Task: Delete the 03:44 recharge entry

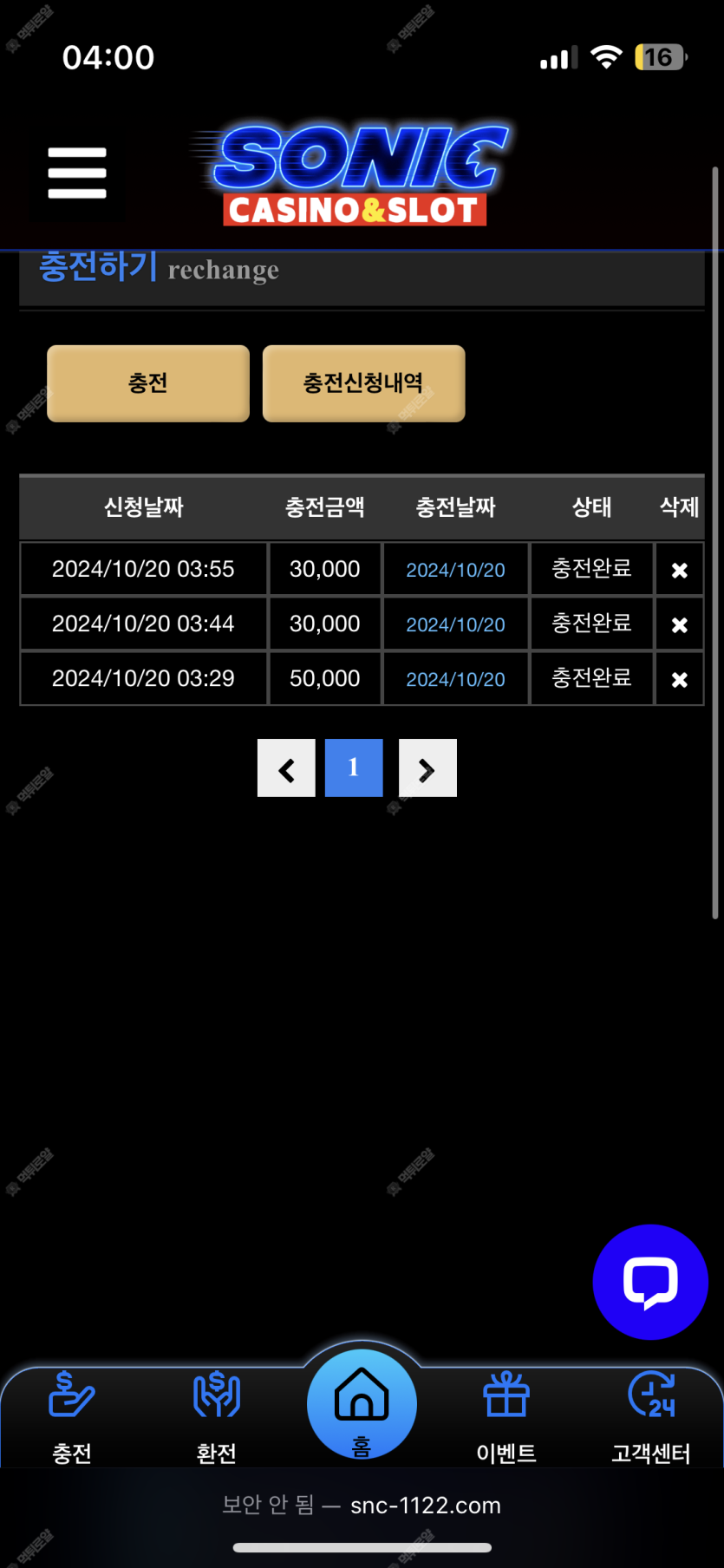Action: (x=680, y=624)
